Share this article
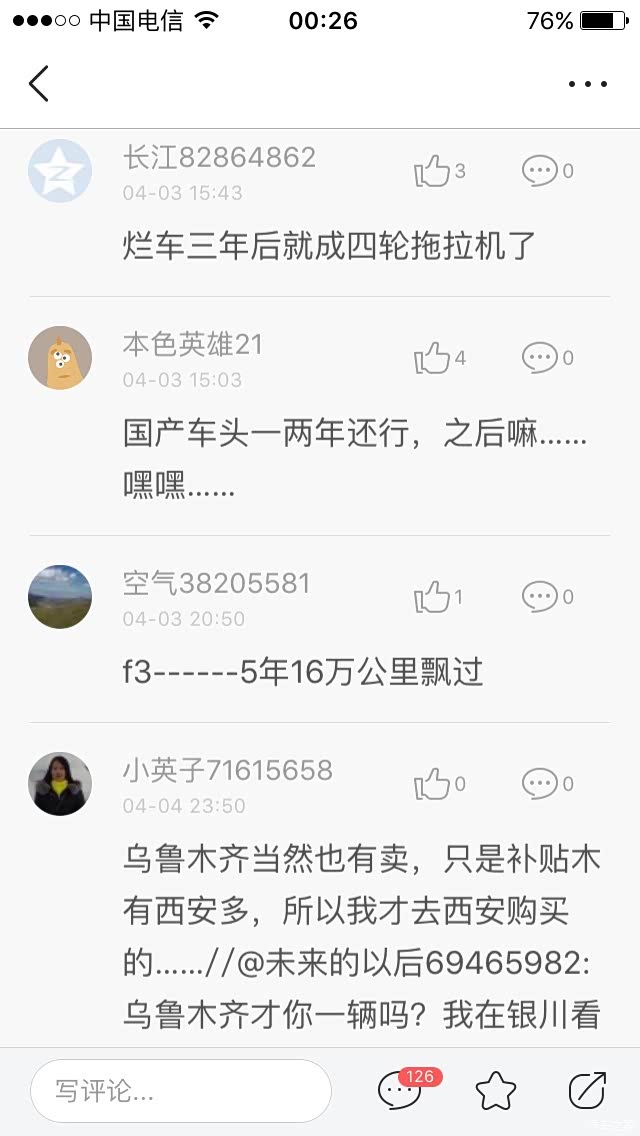 (x=587, y=1090)
